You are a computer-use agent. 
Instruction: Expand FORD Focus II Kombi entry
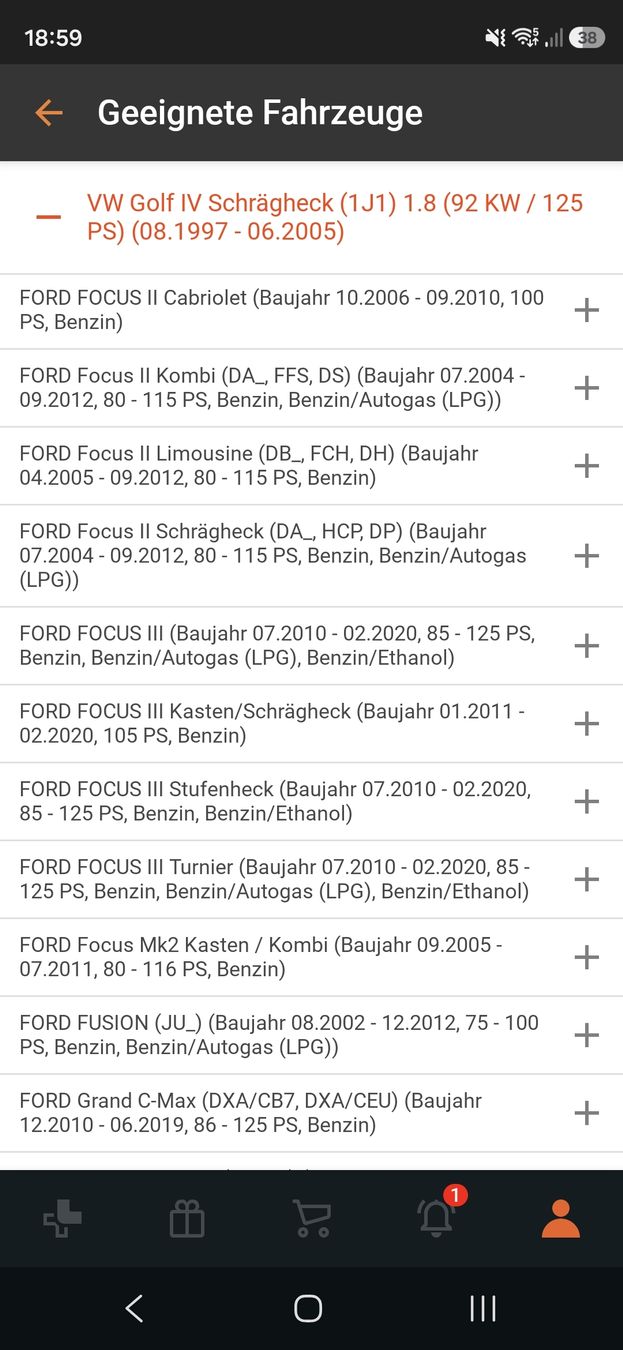(587, 388)
